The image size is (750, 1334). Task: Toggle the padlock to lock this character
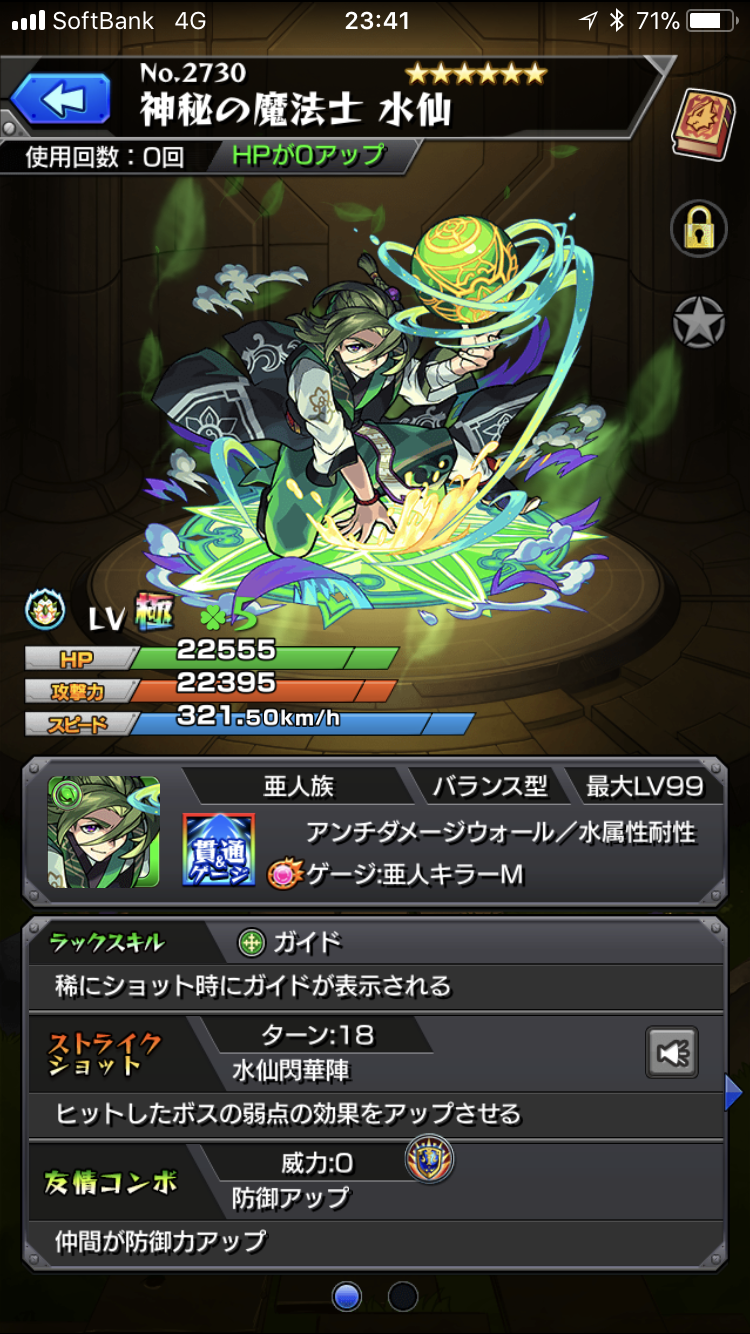(x=698, y=229)
